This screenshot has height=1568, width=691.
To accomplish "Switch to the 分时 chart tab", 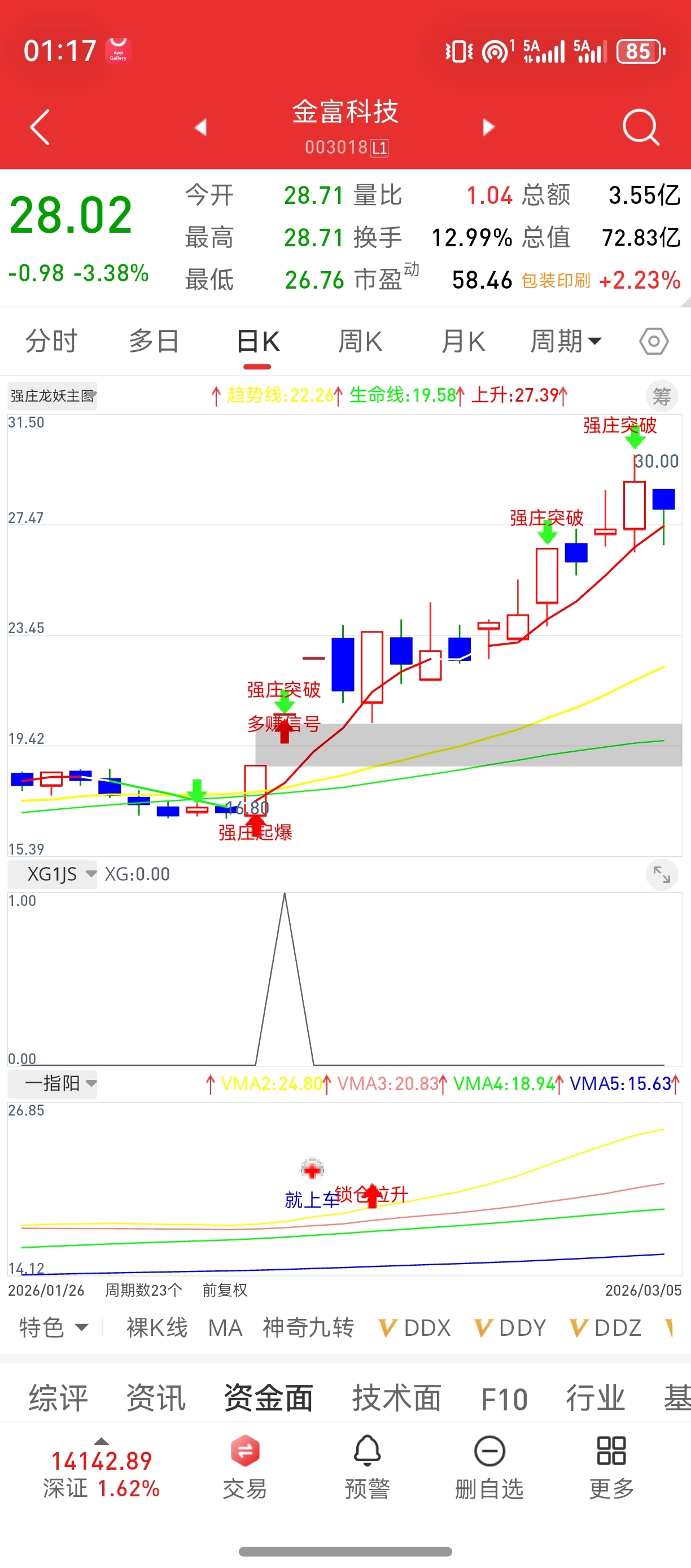I will click(x=52, y=341).
